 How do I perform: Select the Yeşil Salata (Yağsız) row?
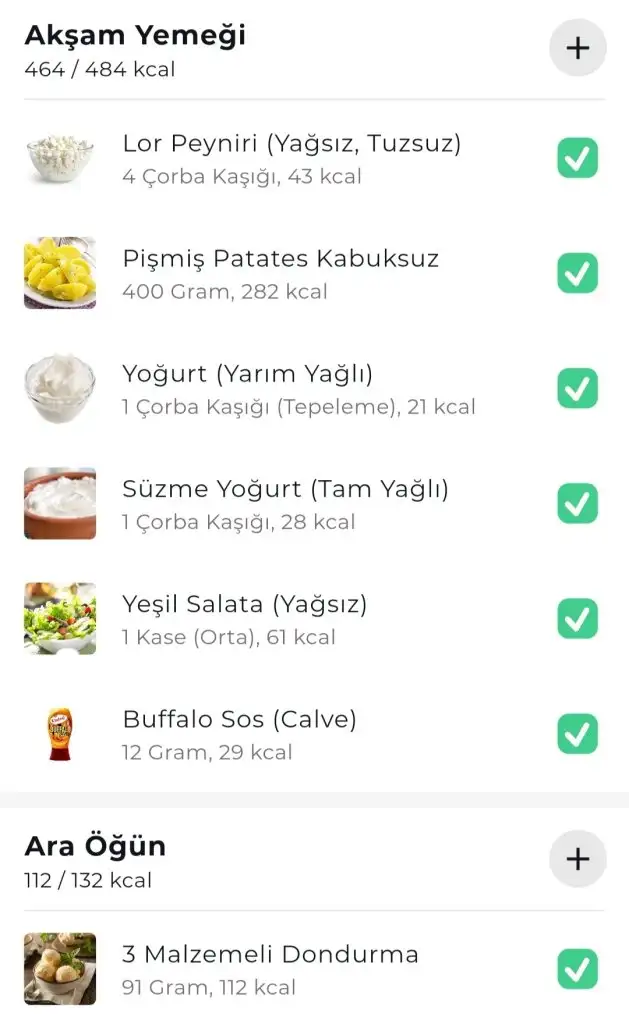click(245, 618)
